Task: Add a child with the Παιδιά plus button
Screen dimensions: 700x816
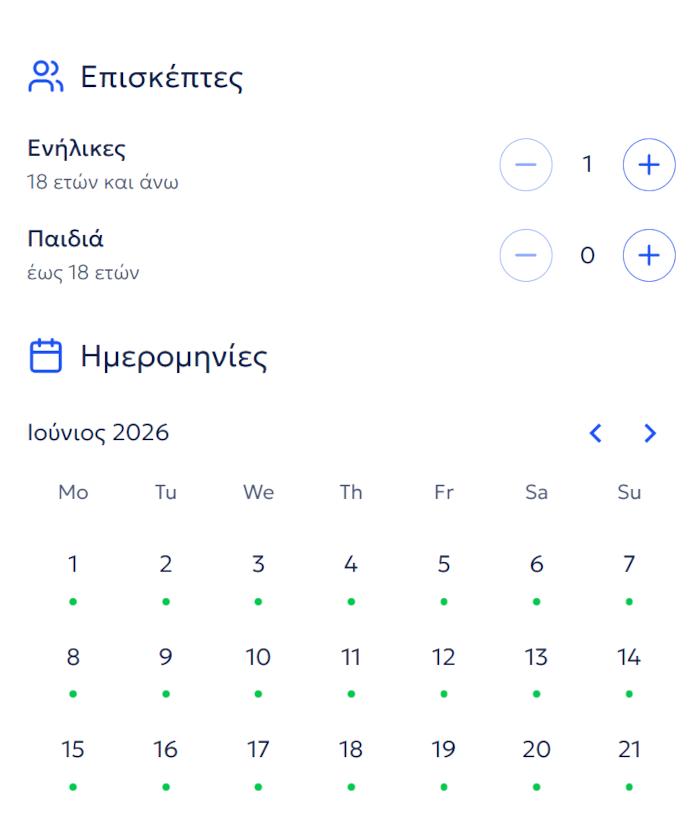Action: [649, 256]
